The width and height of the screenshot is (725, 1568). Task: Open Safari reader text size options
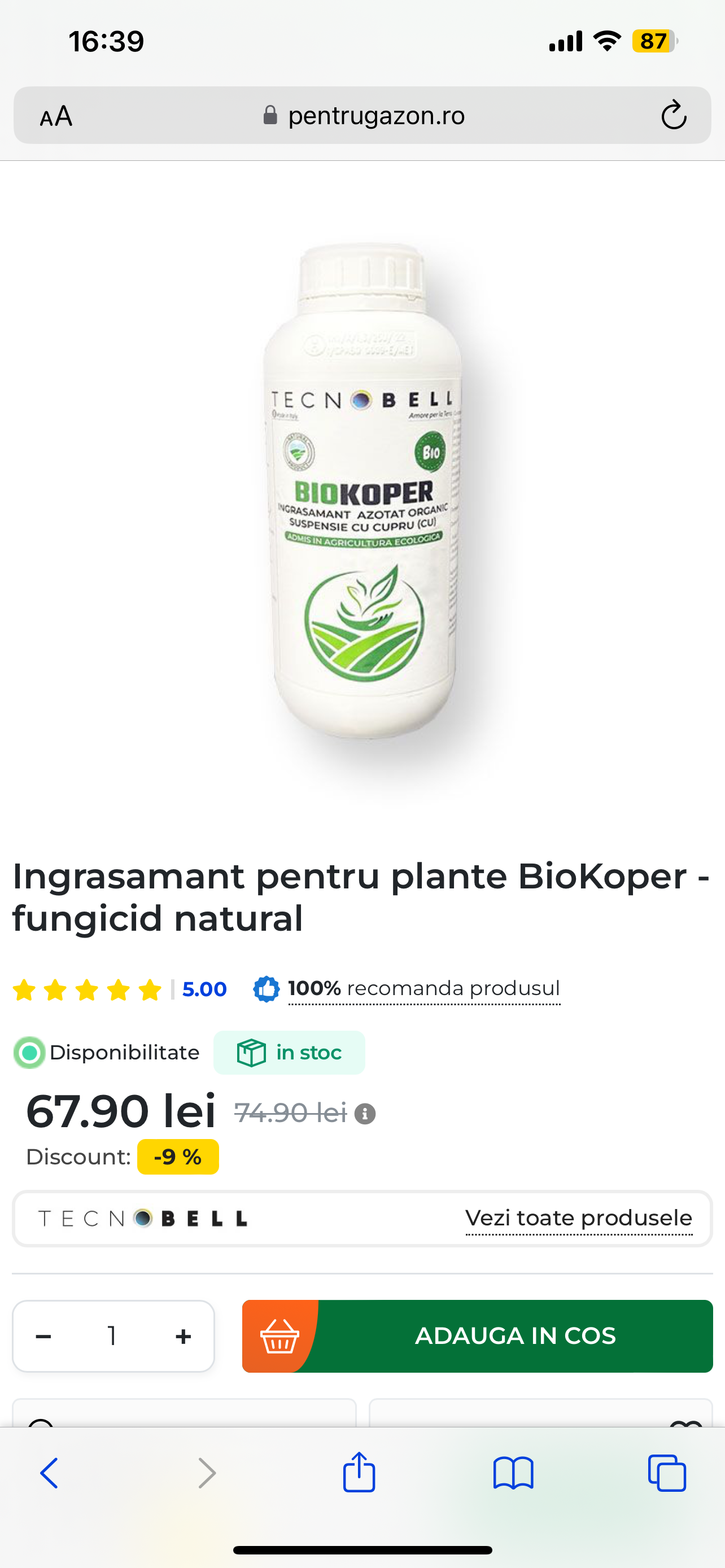[x=56, y=116]
